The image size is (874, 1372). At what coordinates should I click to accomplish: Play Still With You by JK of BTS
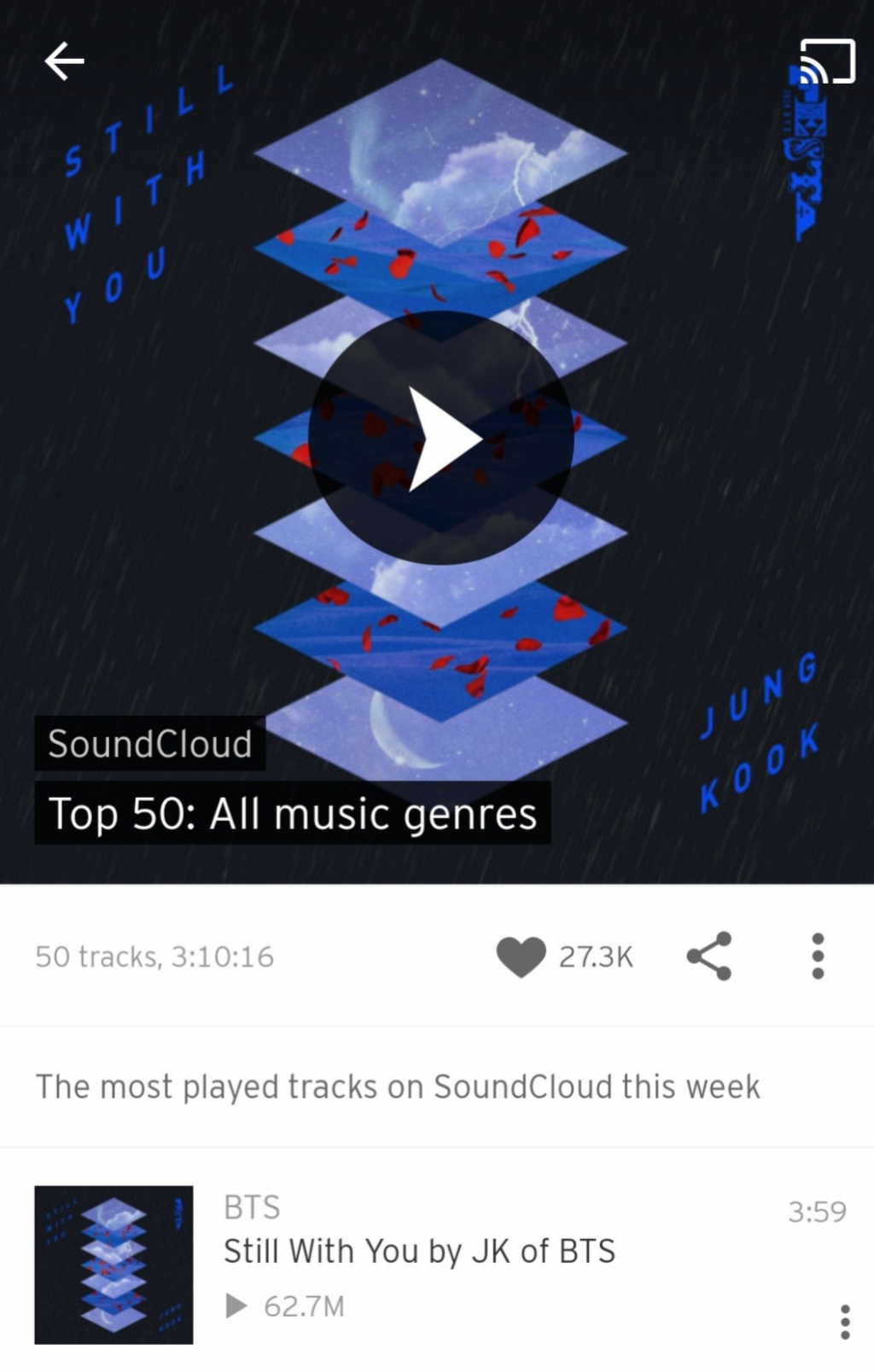(418, 1251)
